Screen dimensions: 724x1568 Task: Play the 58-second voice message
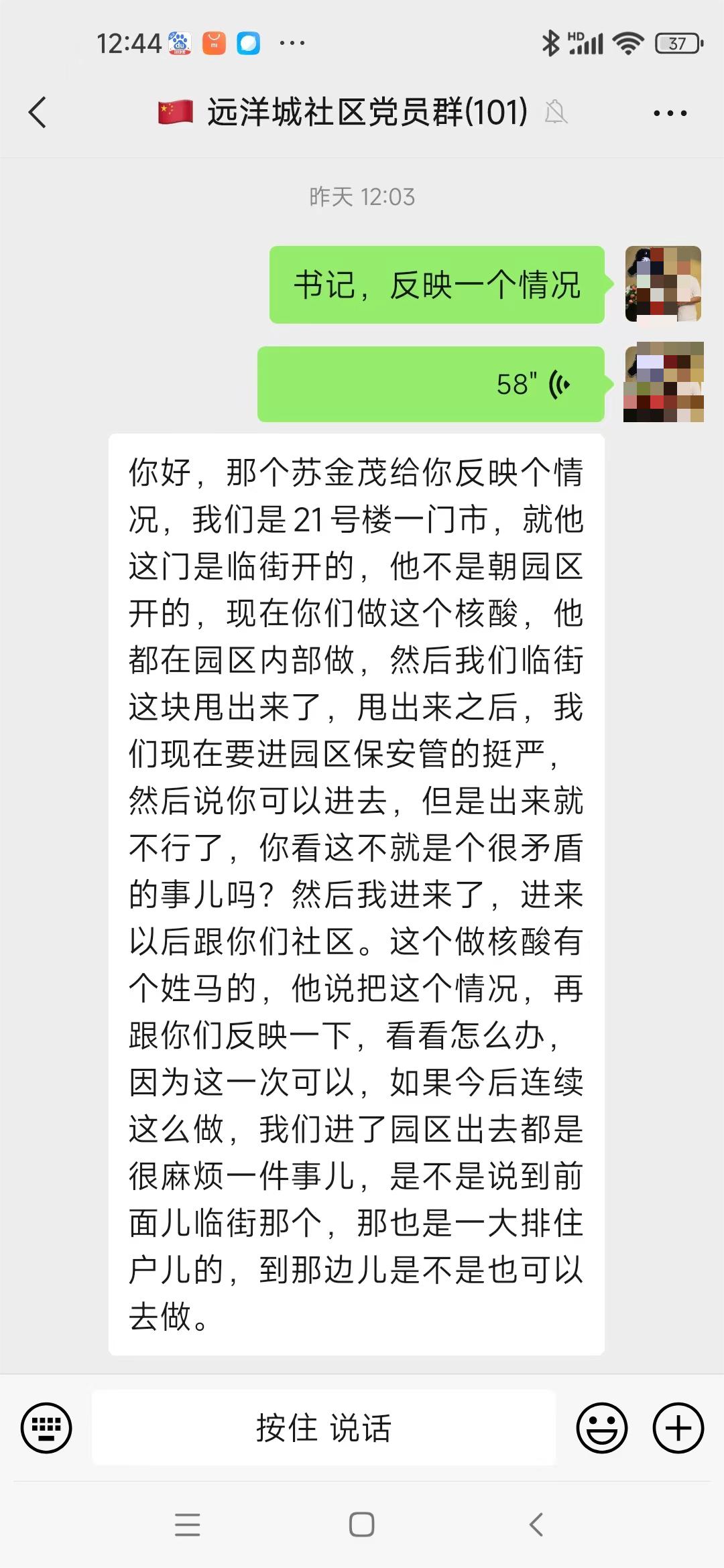(432, 385)
